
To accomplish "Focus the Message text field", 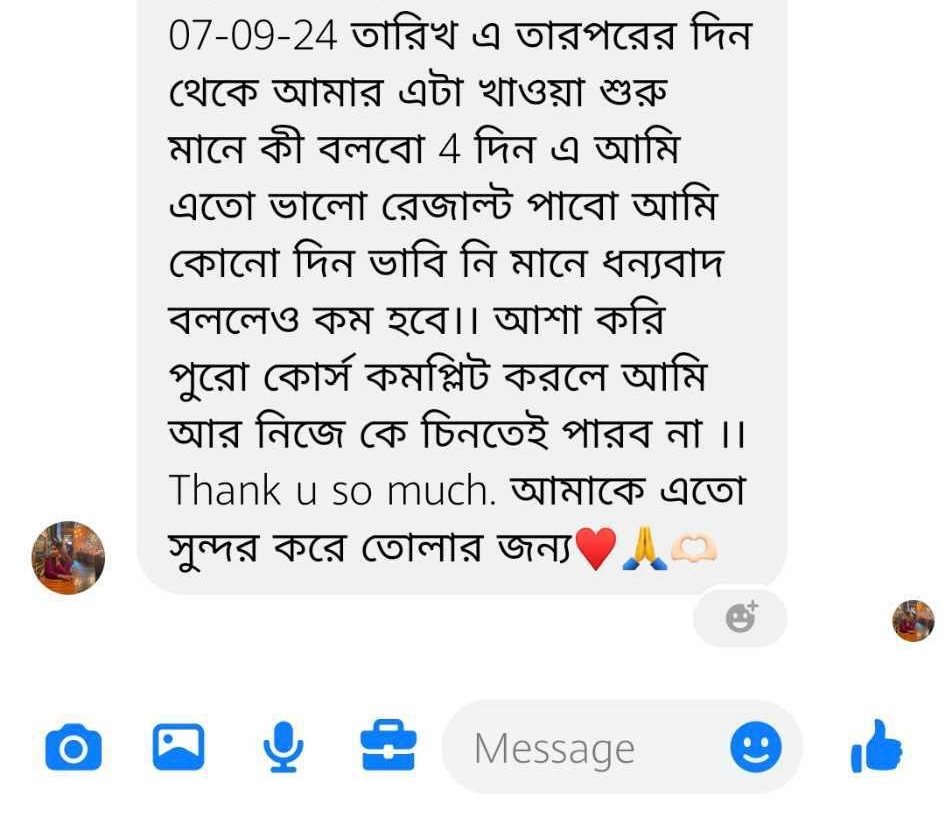I will click(580, 748).
